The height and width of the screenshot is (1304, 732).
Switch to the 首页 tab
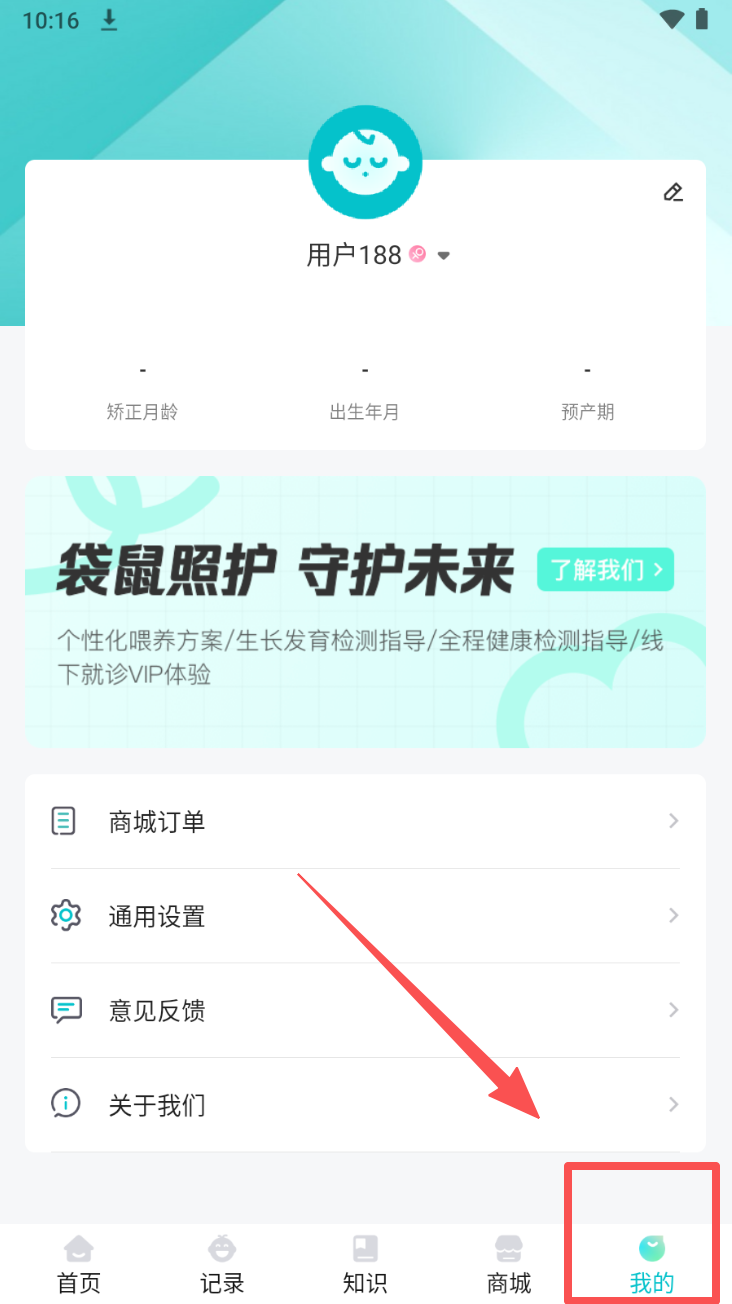[79, 1264]
